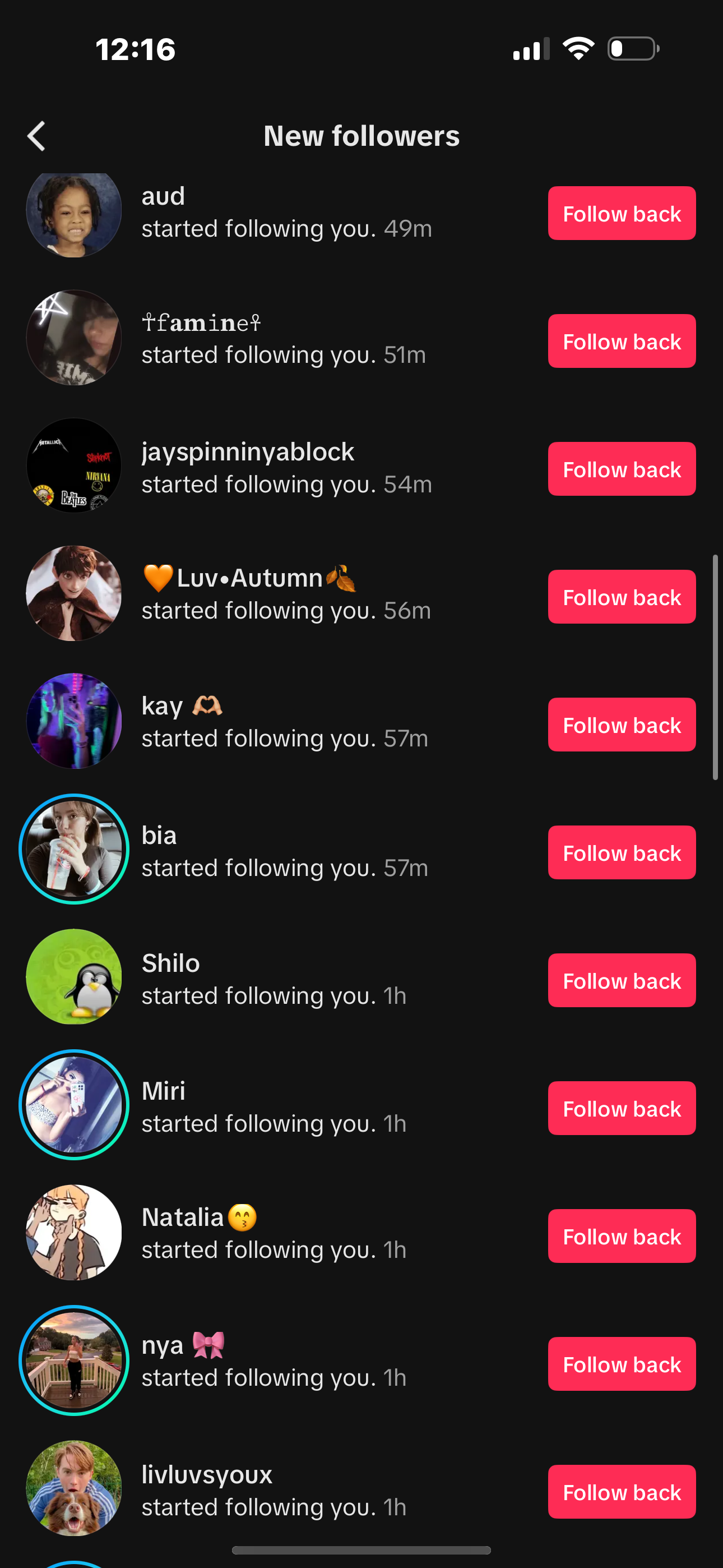Follow back jayspinninyablock
The width and height of the screenshot is (723, 1568).
tap(622, 469)
